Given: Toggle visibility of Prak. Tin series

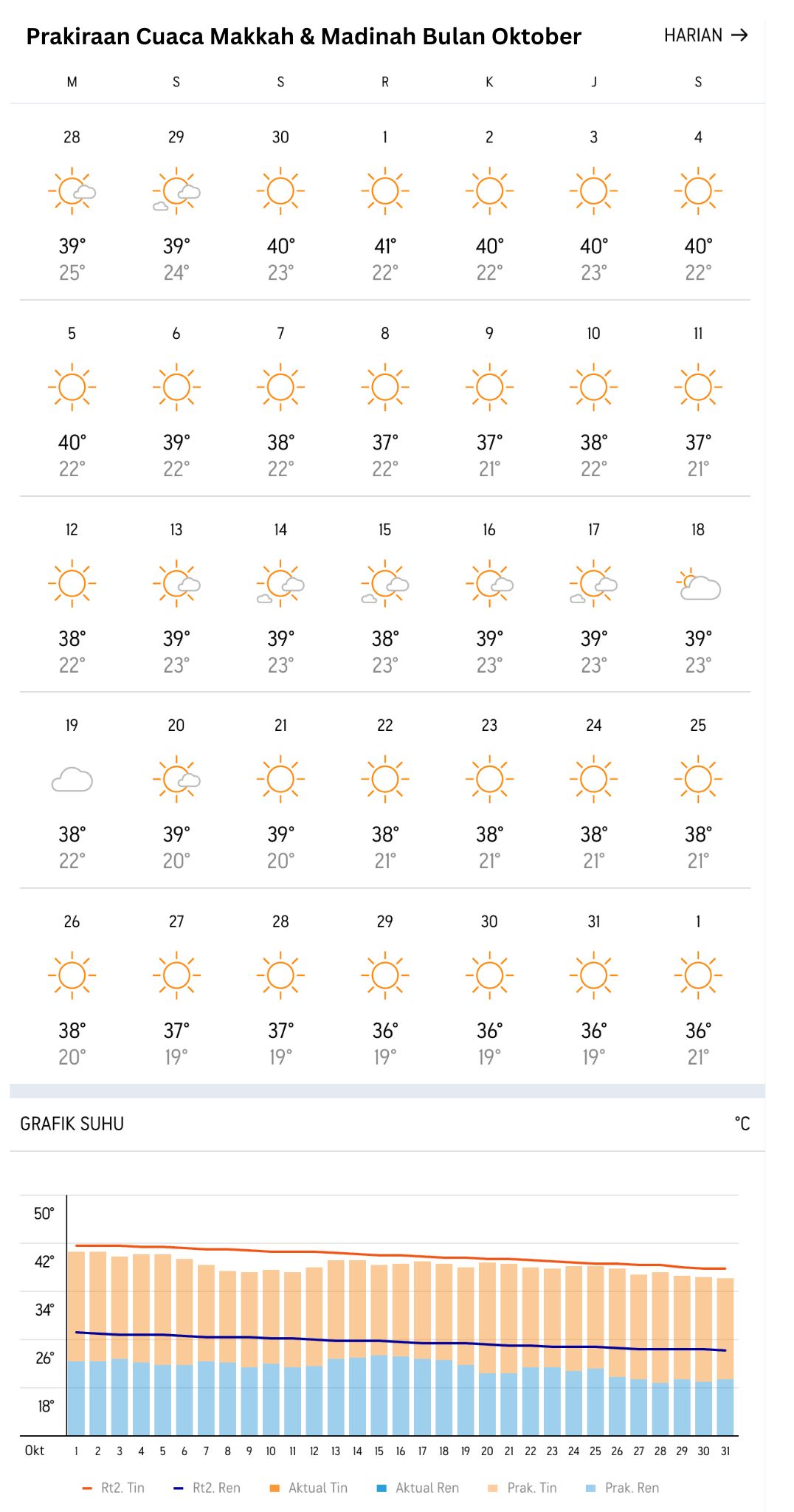Looking at the screenshot, I should click(x=528, y=1488).
